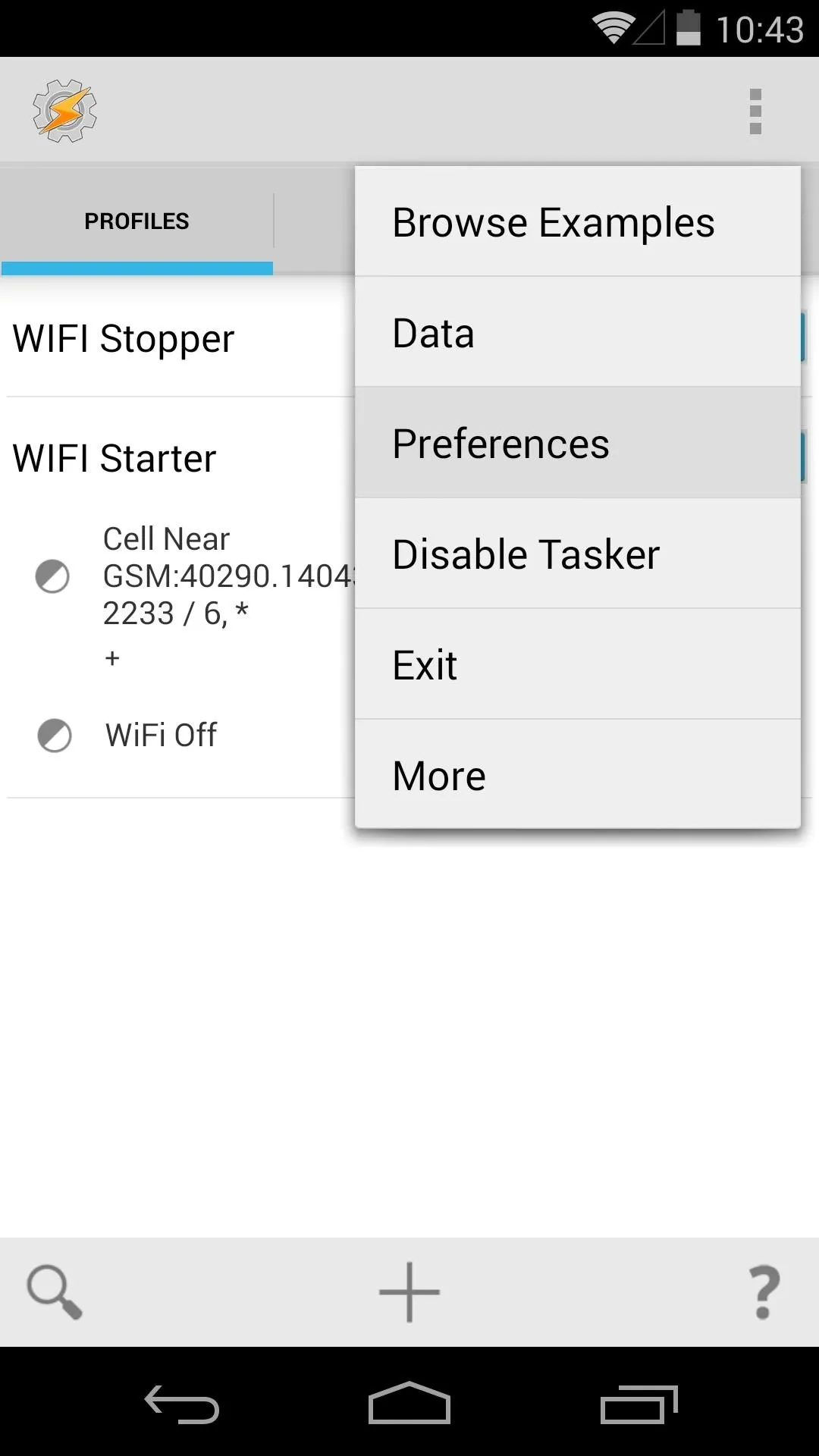Expand the More submenu
819x1456 pixels.
pyautogui.click(x=577, y=774)
